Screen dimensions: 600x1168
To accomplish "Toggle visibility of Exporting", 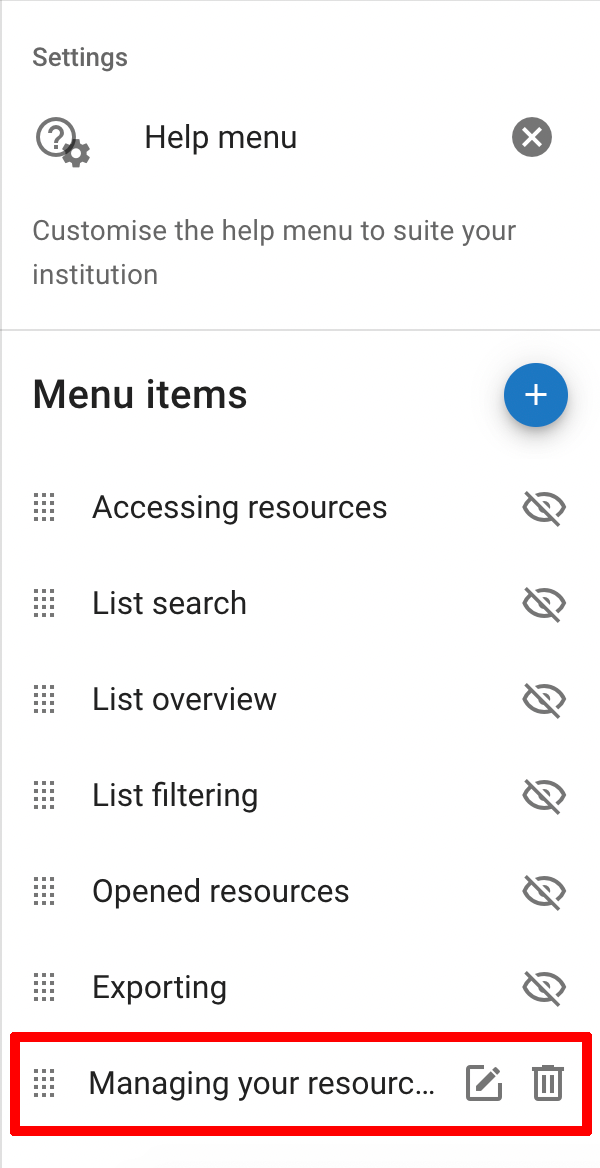I will pyautogui.click(x=544, y=988).
